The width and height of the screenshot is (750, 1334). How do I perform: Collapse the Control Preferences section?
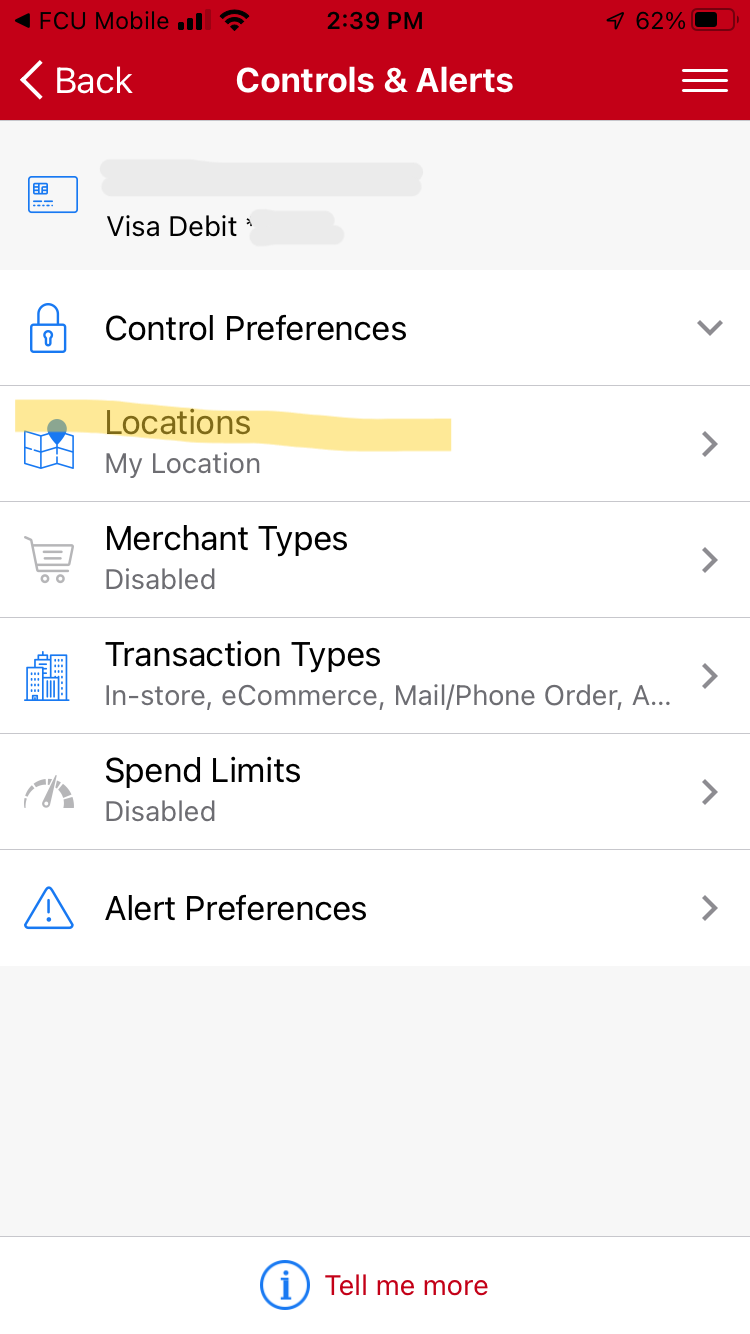[375, 328]
